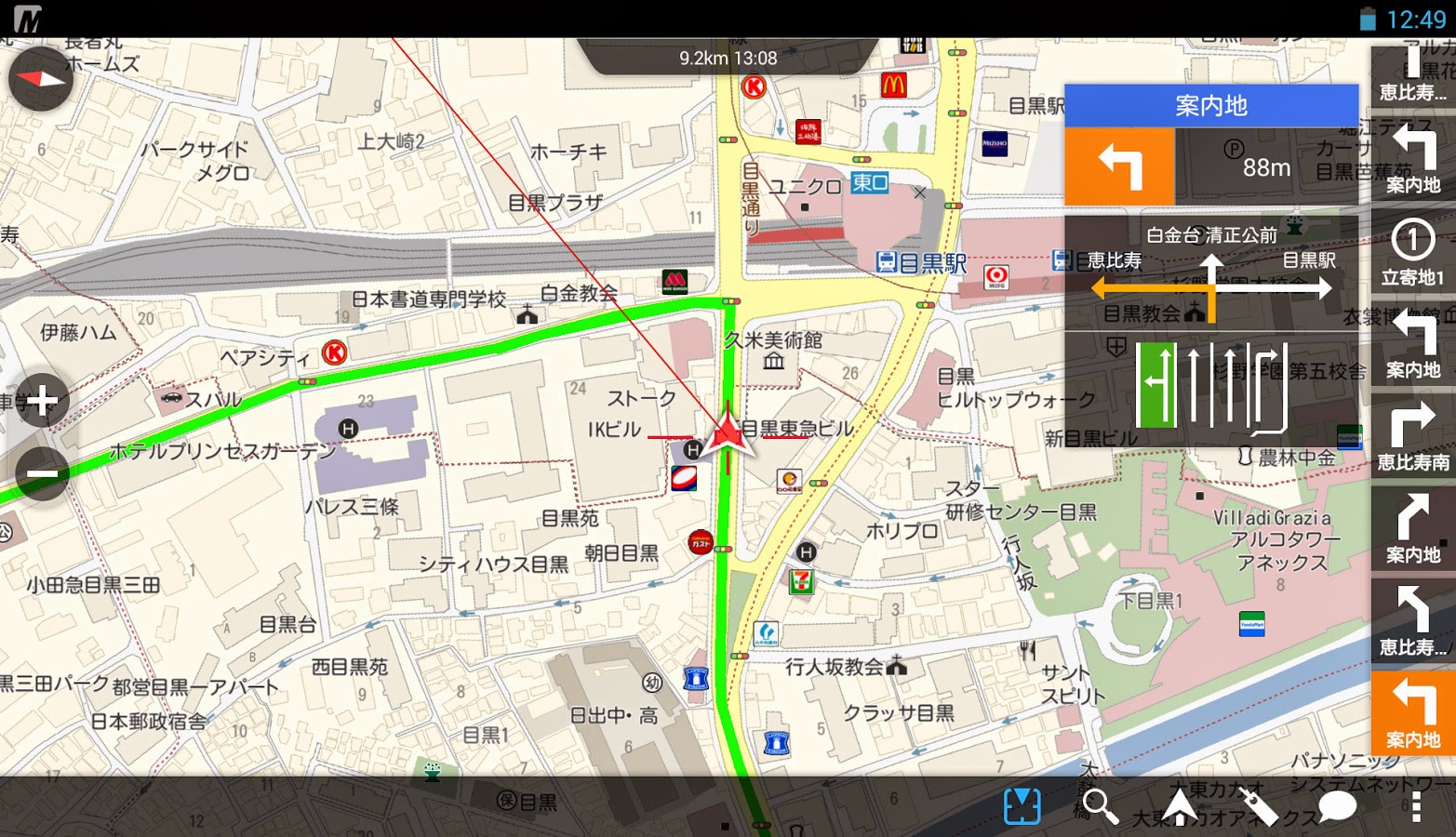Zoom out with the minus button
Screen dimensions: 1456x837
click(42, 473)
